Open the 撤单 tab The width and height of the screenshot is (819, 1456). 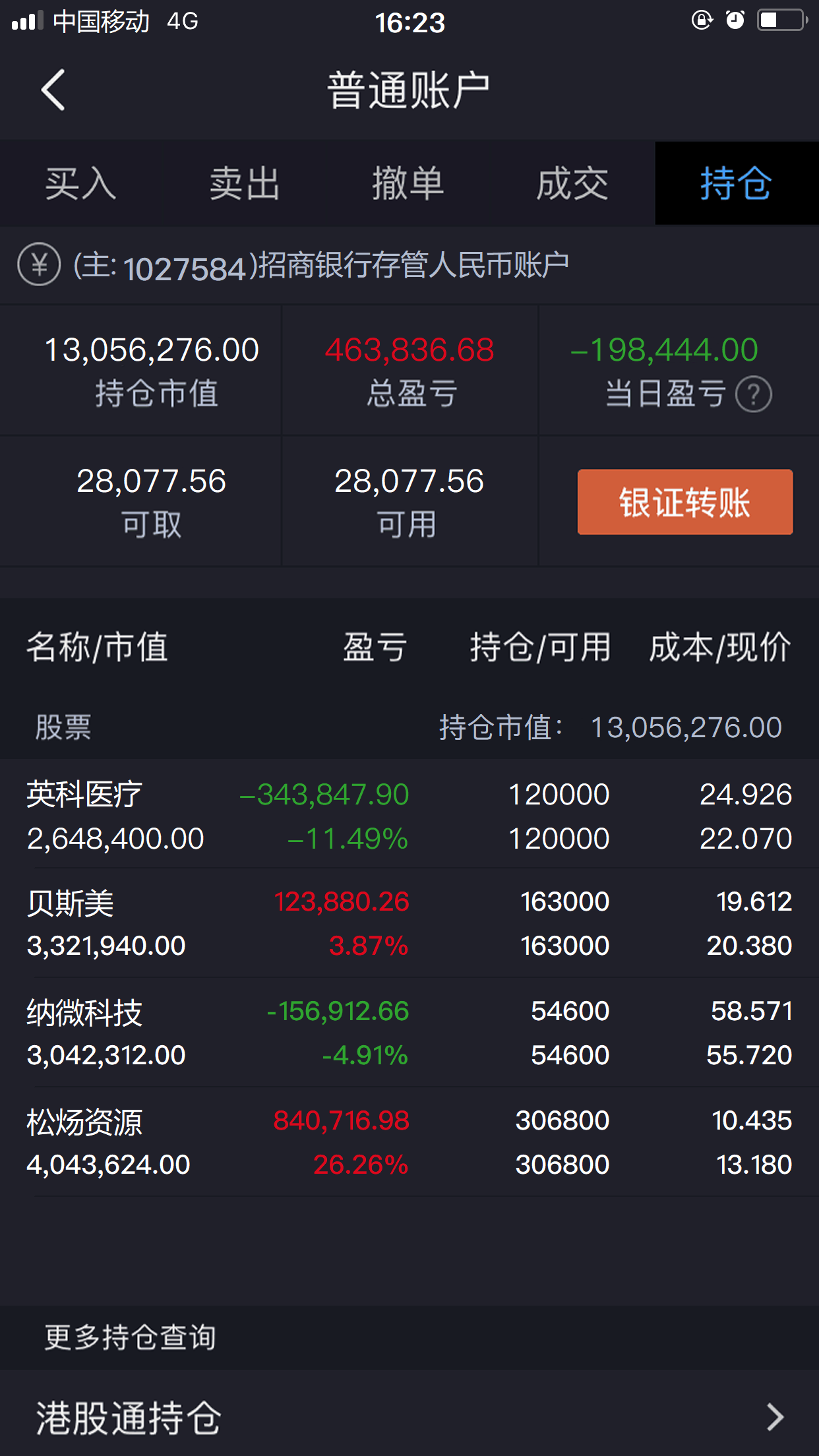pos(408,183)
